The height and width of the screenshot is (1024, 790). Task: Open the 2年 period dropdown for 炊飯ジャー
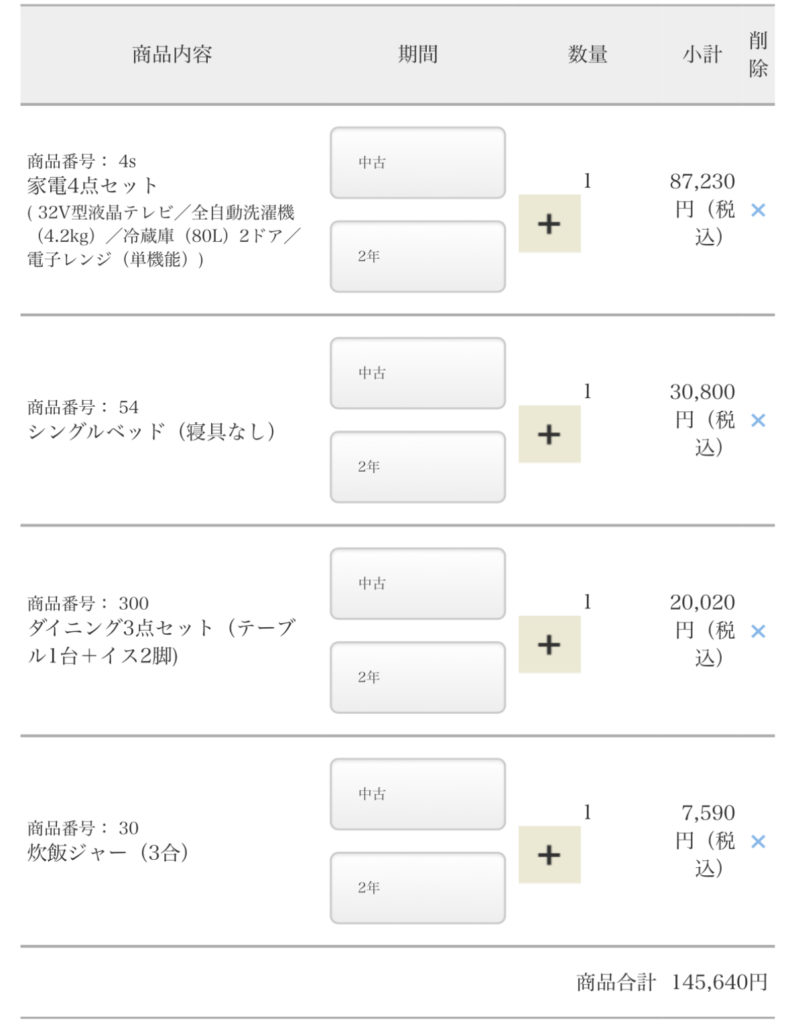click(x=417, y=887)
